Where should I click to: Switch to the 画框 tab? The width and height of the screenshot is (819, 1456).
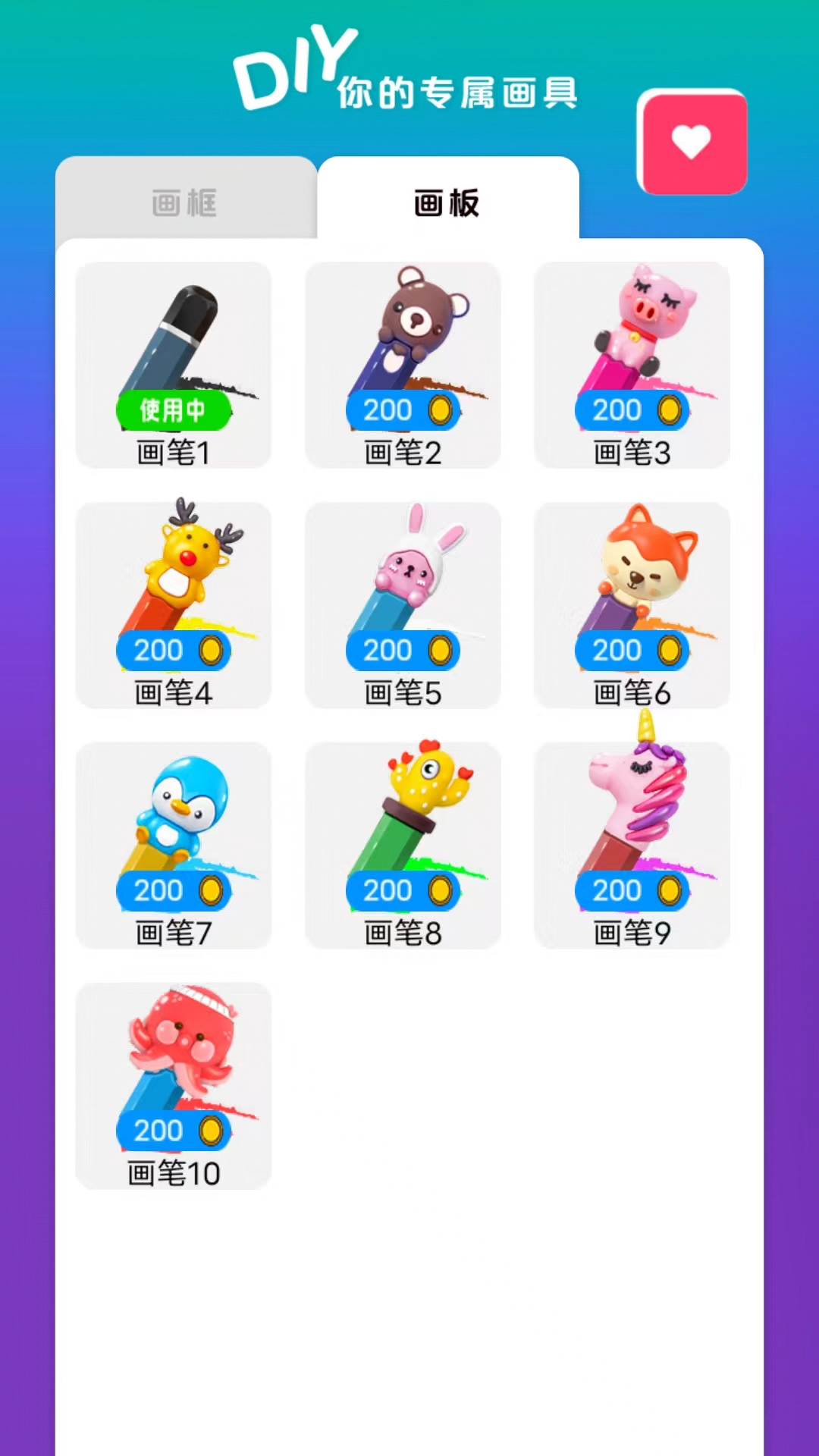pos(185,202)
